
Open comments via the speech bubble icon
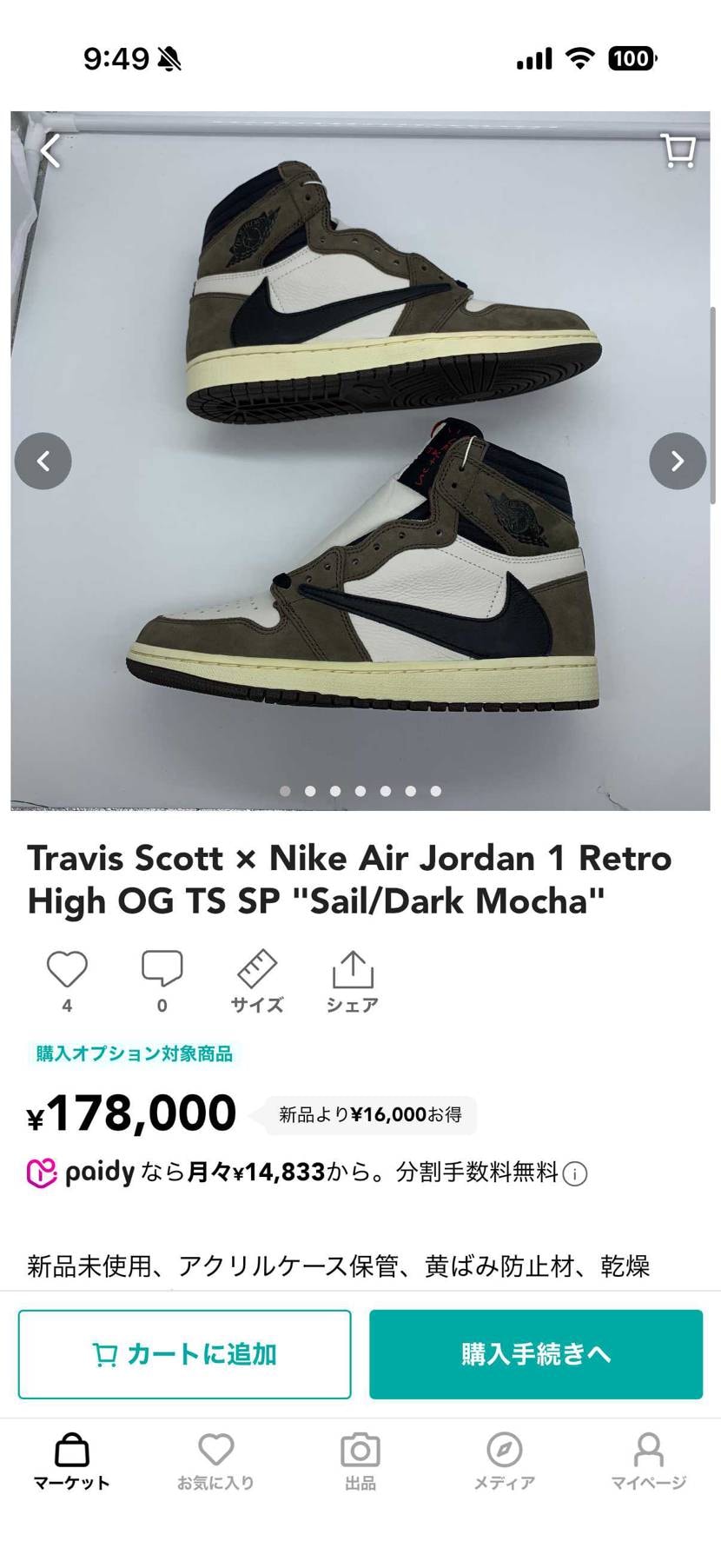pos(162,970)
